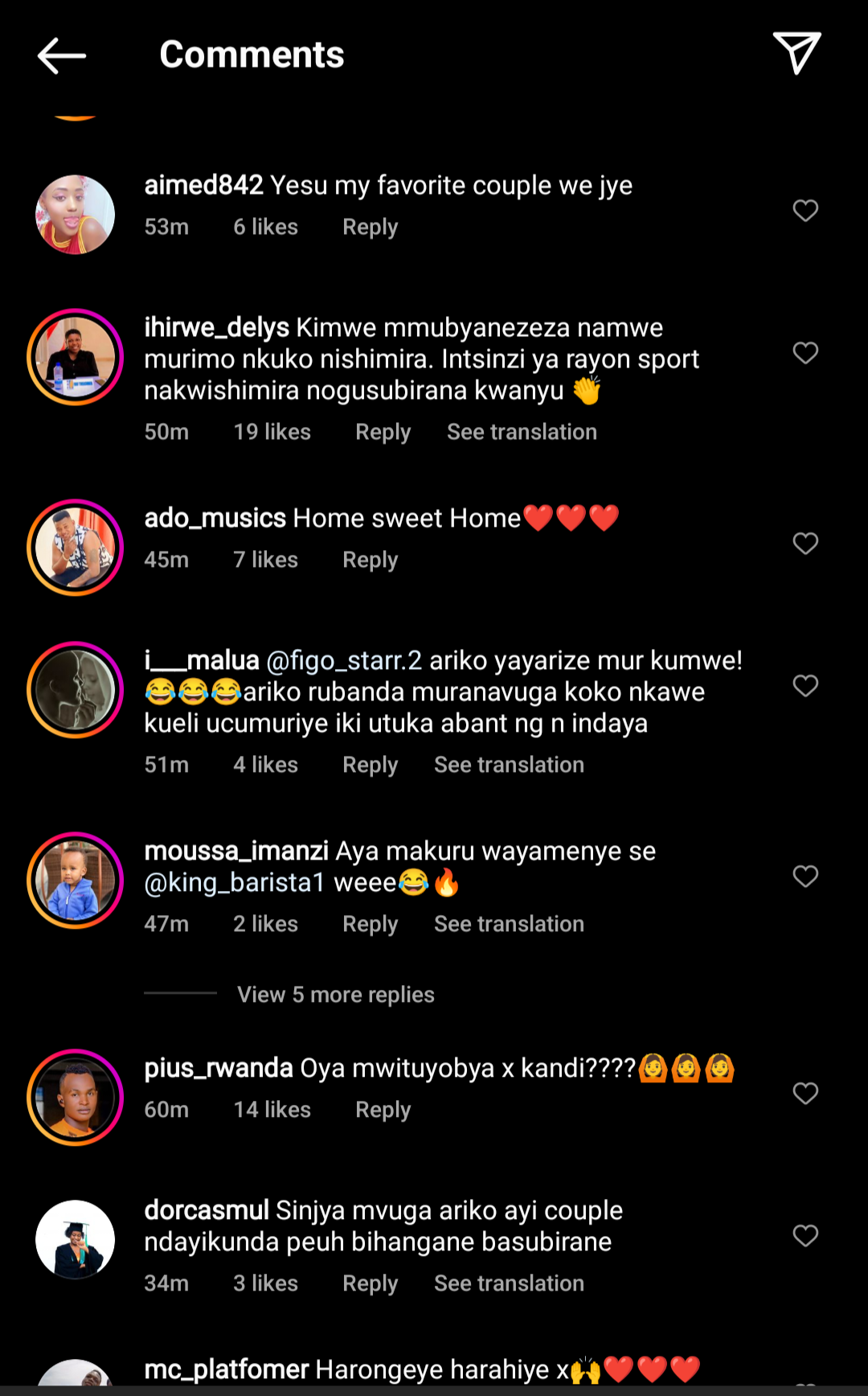Open the dorcasmul username link
Image resolution: width=868 pixels, height=1396 pixels.
[207, 1211]
